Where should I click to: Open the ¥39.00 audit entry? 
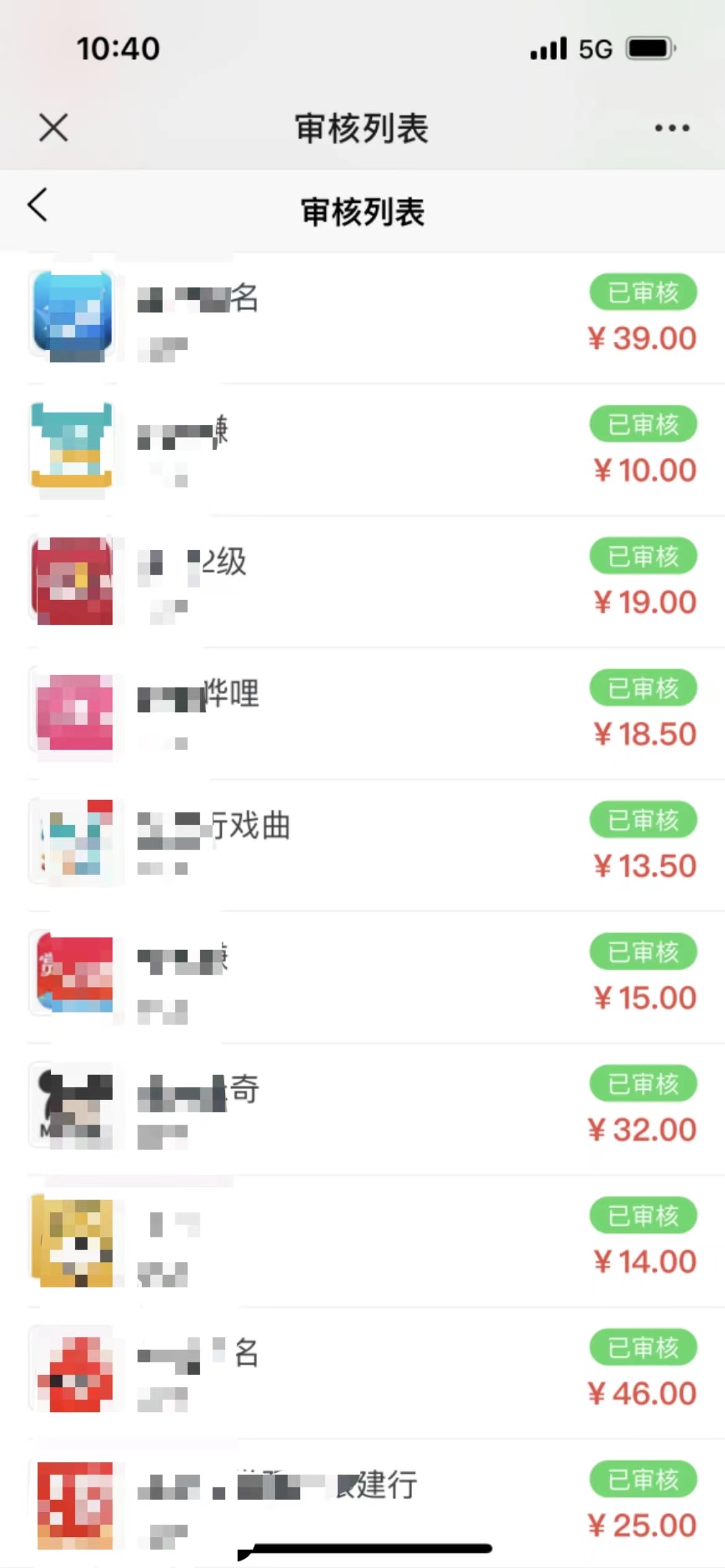pyautogui.click(x=362, y=318)
